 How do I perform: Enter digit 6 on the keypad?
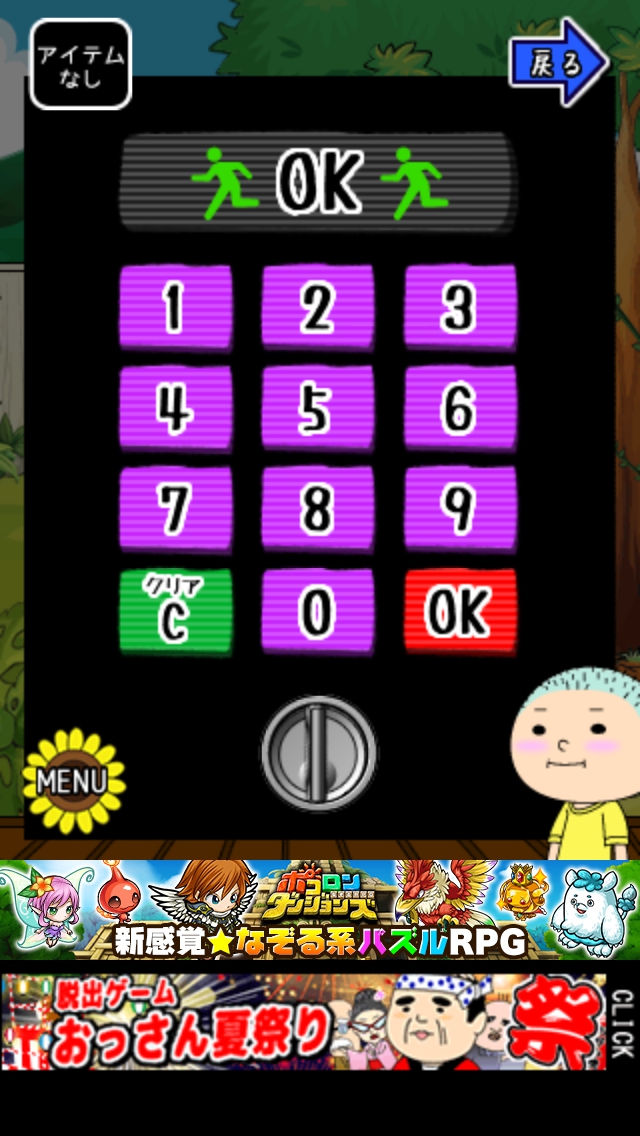click(x=460, y=409)
